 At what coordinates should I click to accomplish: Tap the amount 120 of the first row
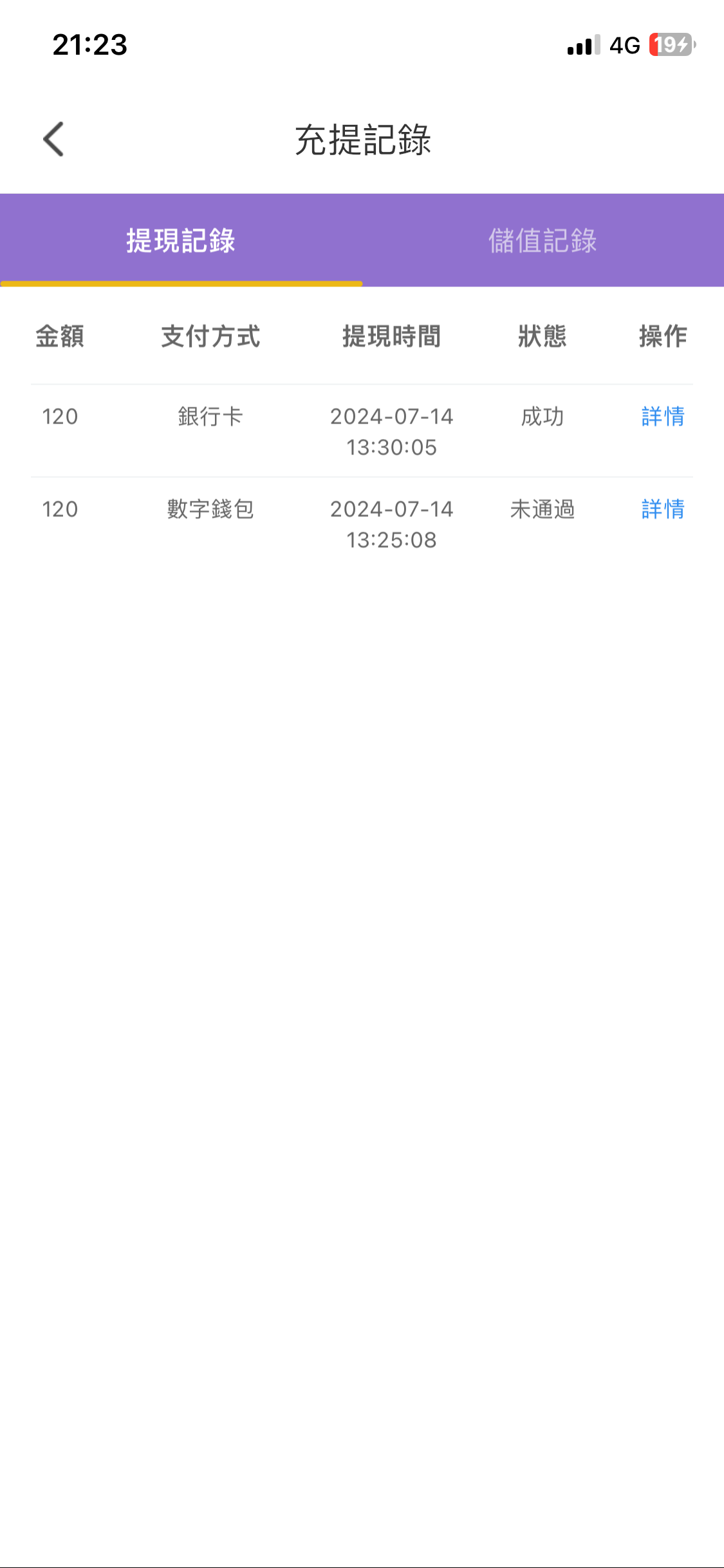[x=61, y=416]
